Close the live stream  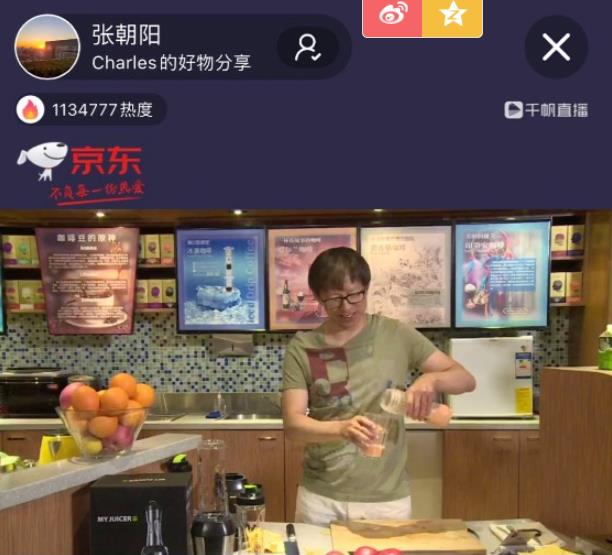556,47
